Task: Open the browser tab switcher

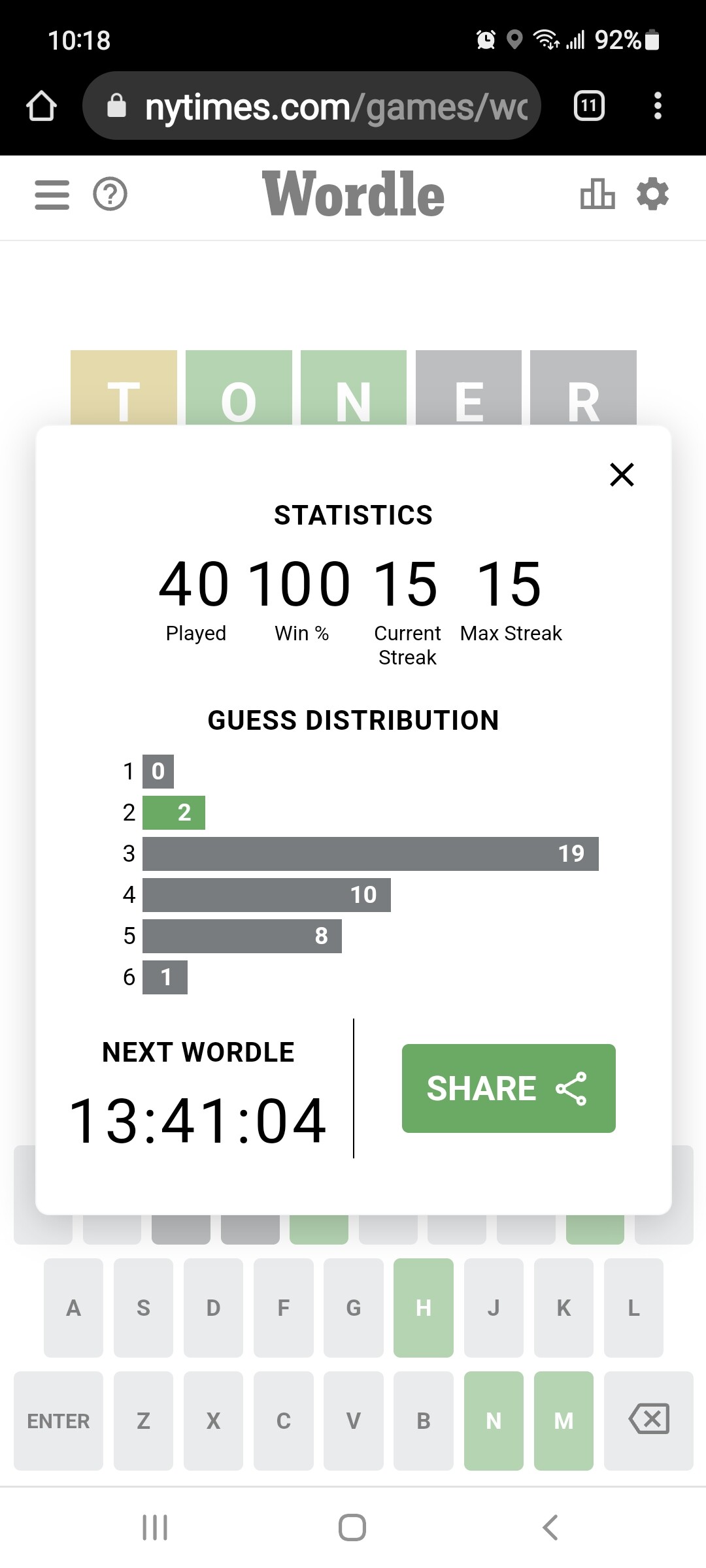Action: click(x=589, y=106)
